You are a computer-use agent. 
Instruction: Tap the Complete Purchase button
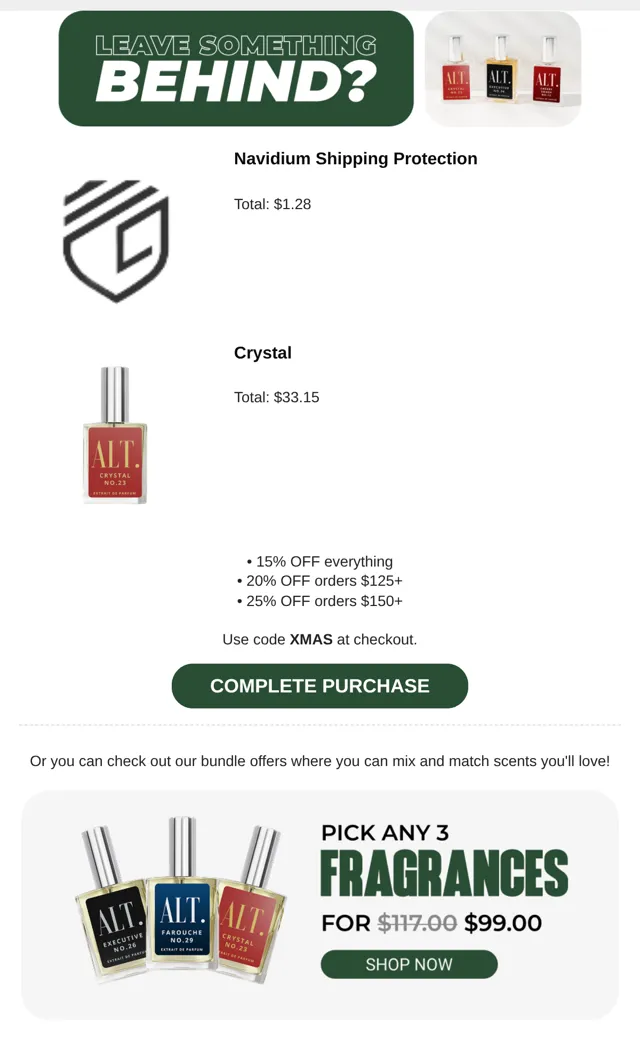tap(320, 685)
